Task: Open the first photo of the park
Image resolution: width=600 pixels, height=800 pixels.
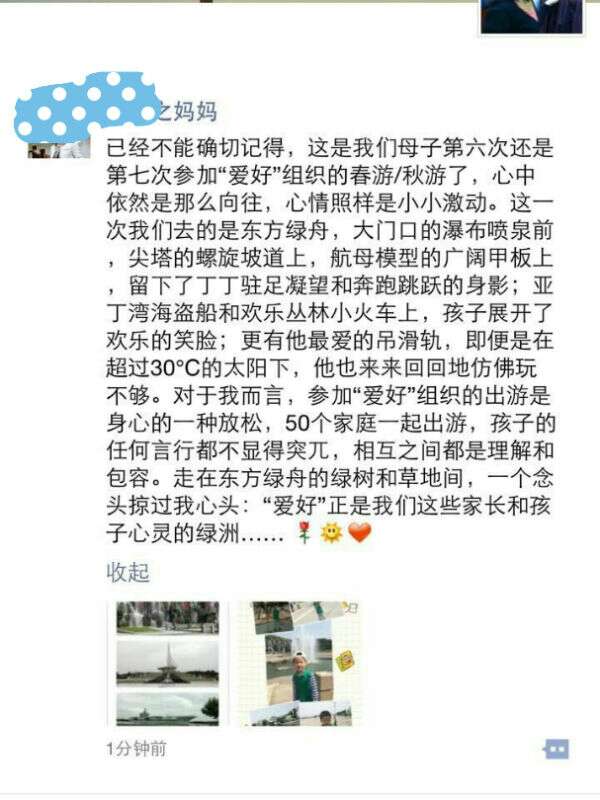Action: coord(166,662)
